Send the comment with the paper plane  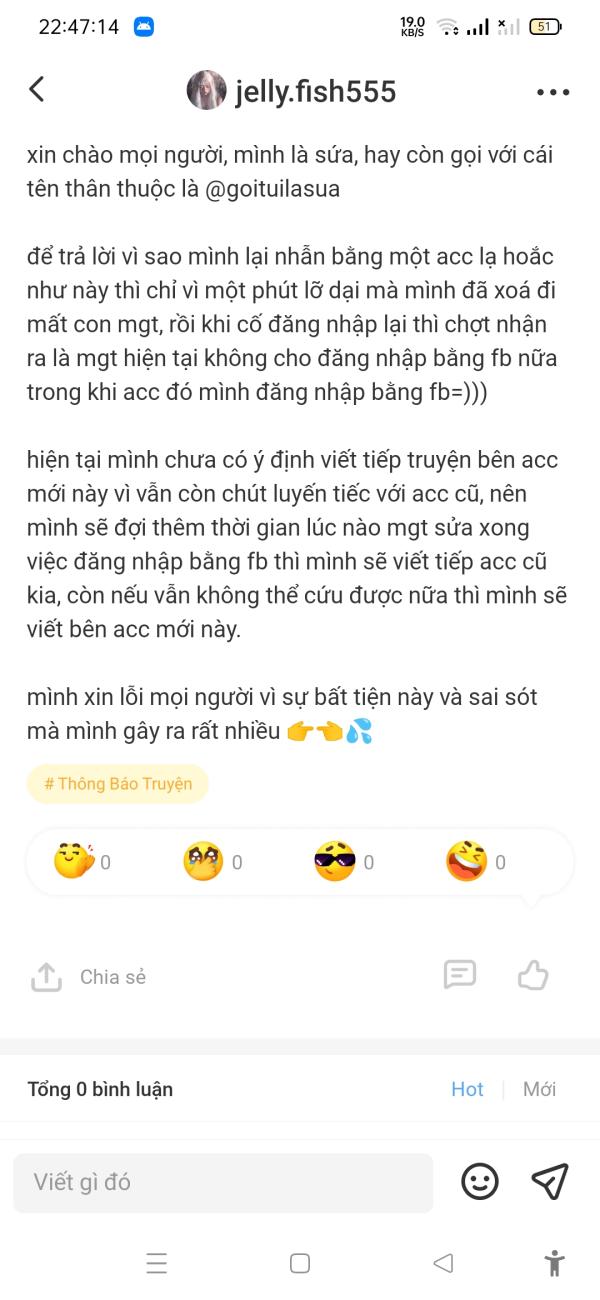pos(550,1182)
